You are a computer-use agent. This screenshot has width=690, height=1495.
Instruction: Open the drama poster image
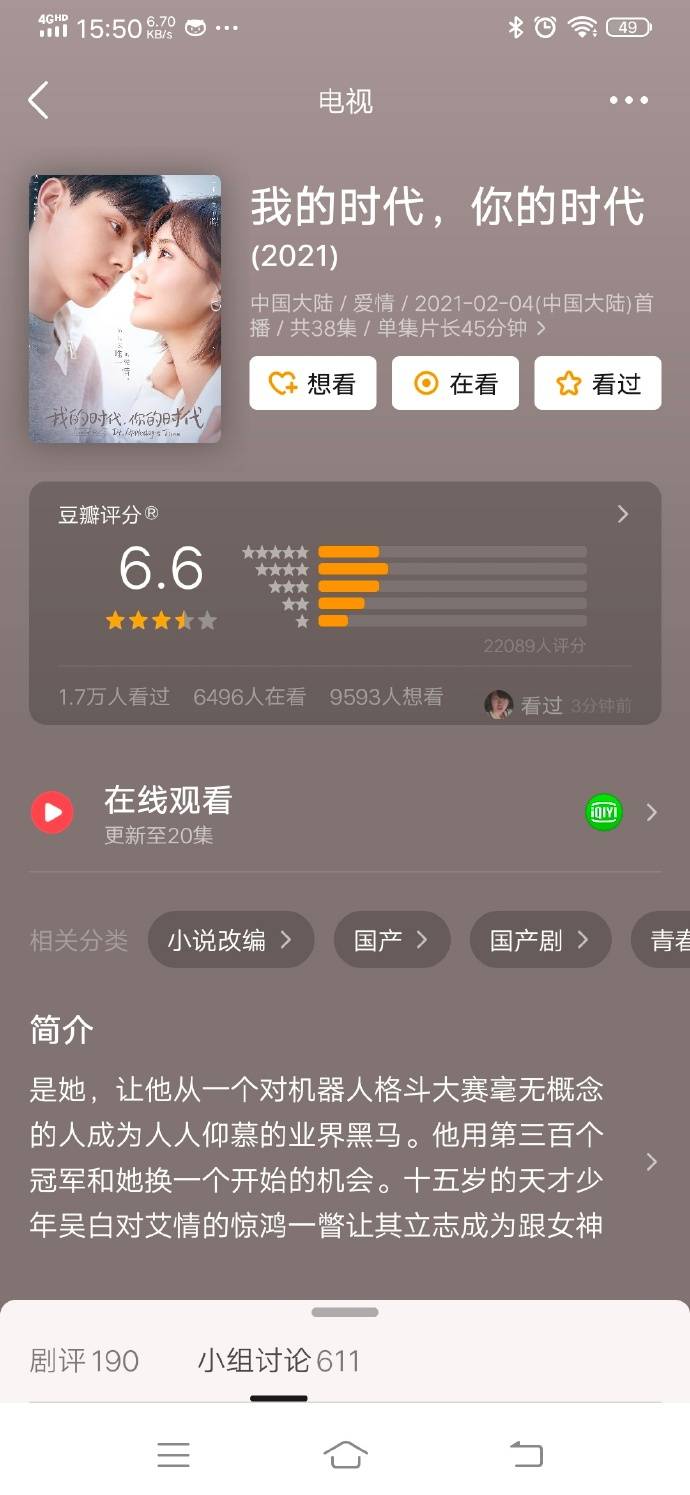pyautogui.click(x=125, y=308)
